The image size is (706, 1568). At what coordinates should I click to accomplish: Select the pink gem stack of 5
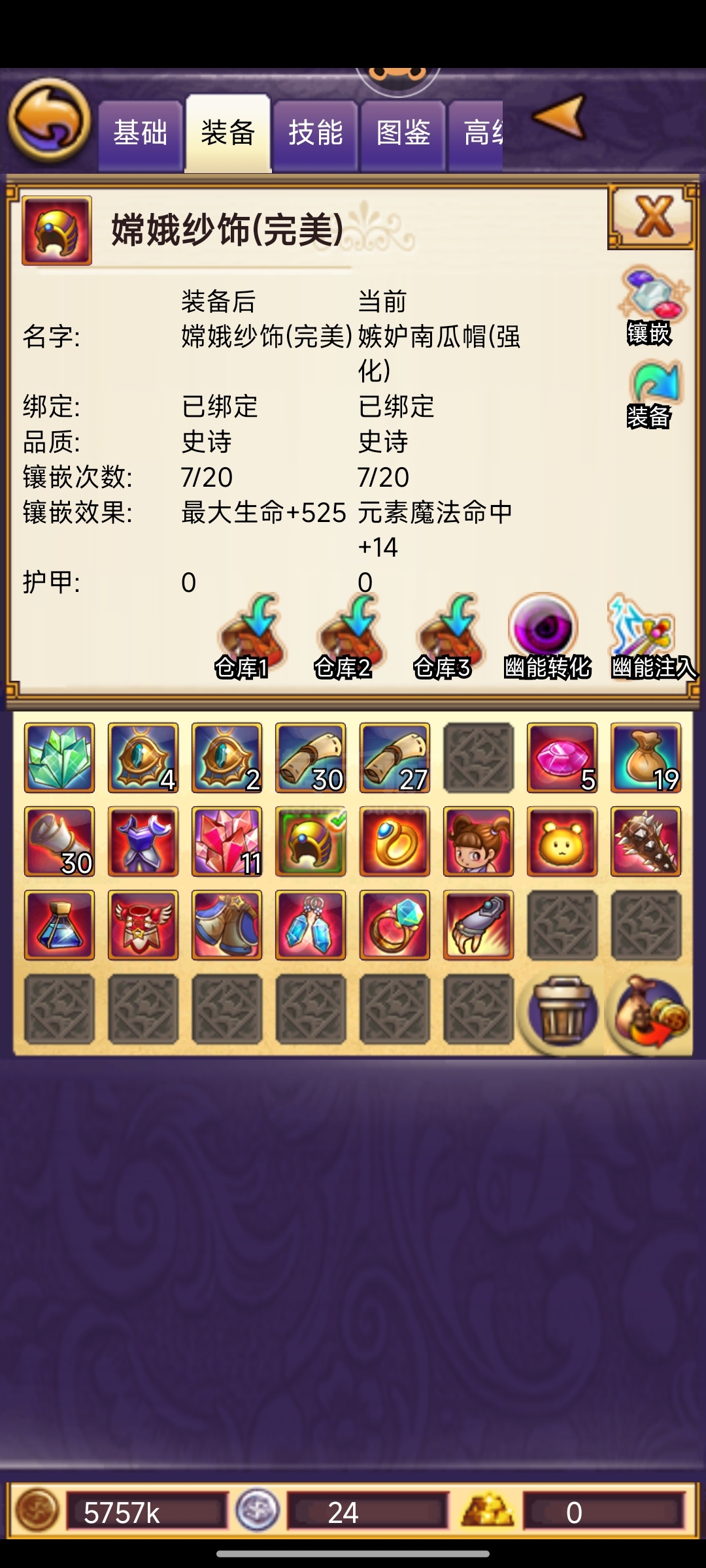pos(562,758)
